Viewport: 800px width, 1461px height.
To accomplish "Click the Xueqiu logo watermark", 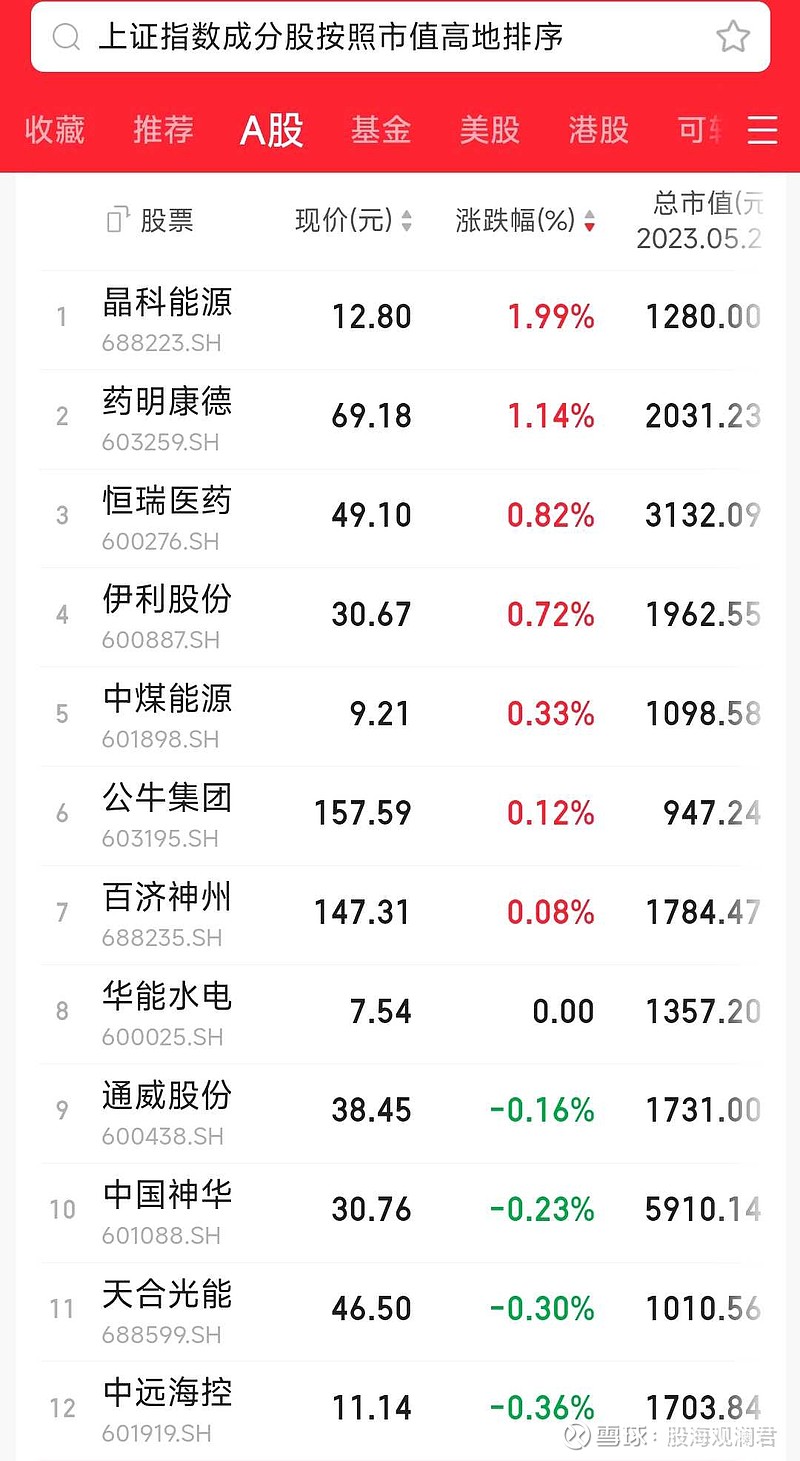I will point(577,1434).
